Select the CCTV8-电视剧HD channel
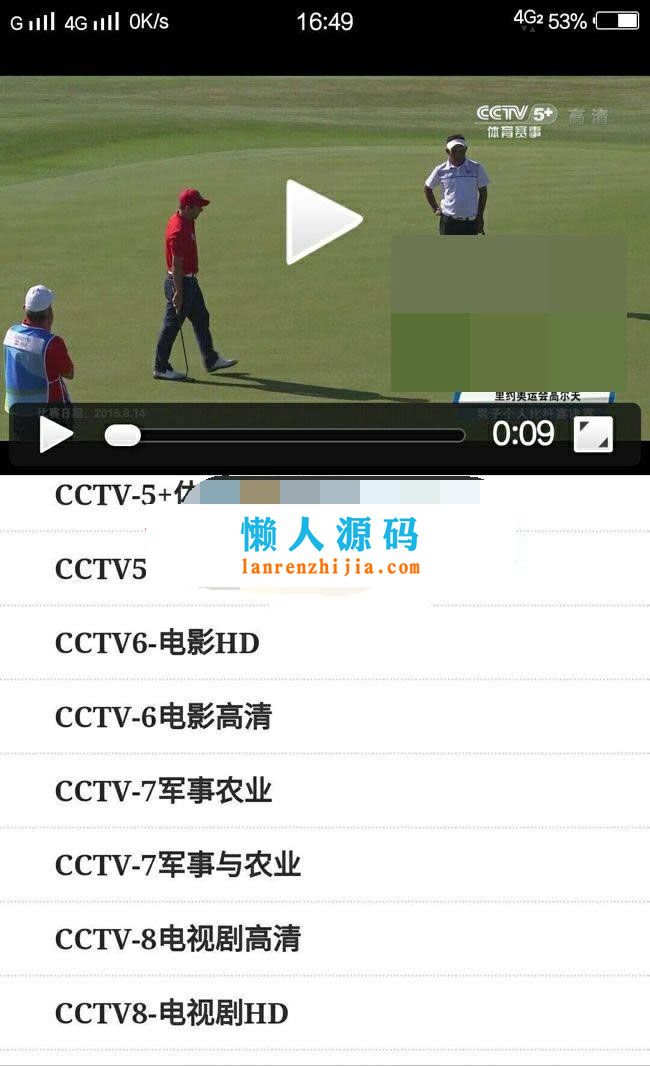650x1066 pixels. [171, 1013]
